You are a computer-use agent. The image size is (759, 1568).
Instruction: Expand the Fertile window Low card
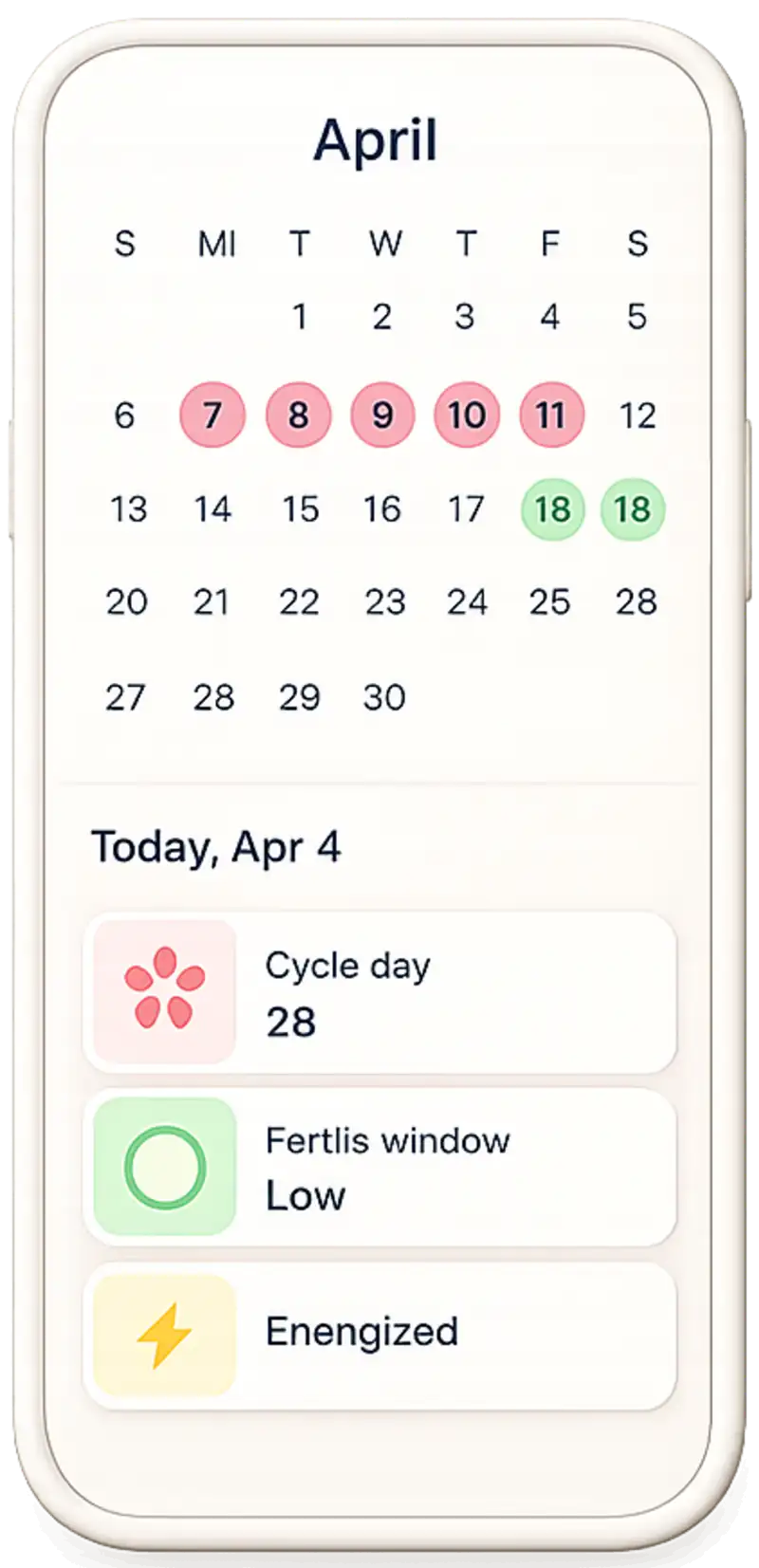click(379, 1167)
